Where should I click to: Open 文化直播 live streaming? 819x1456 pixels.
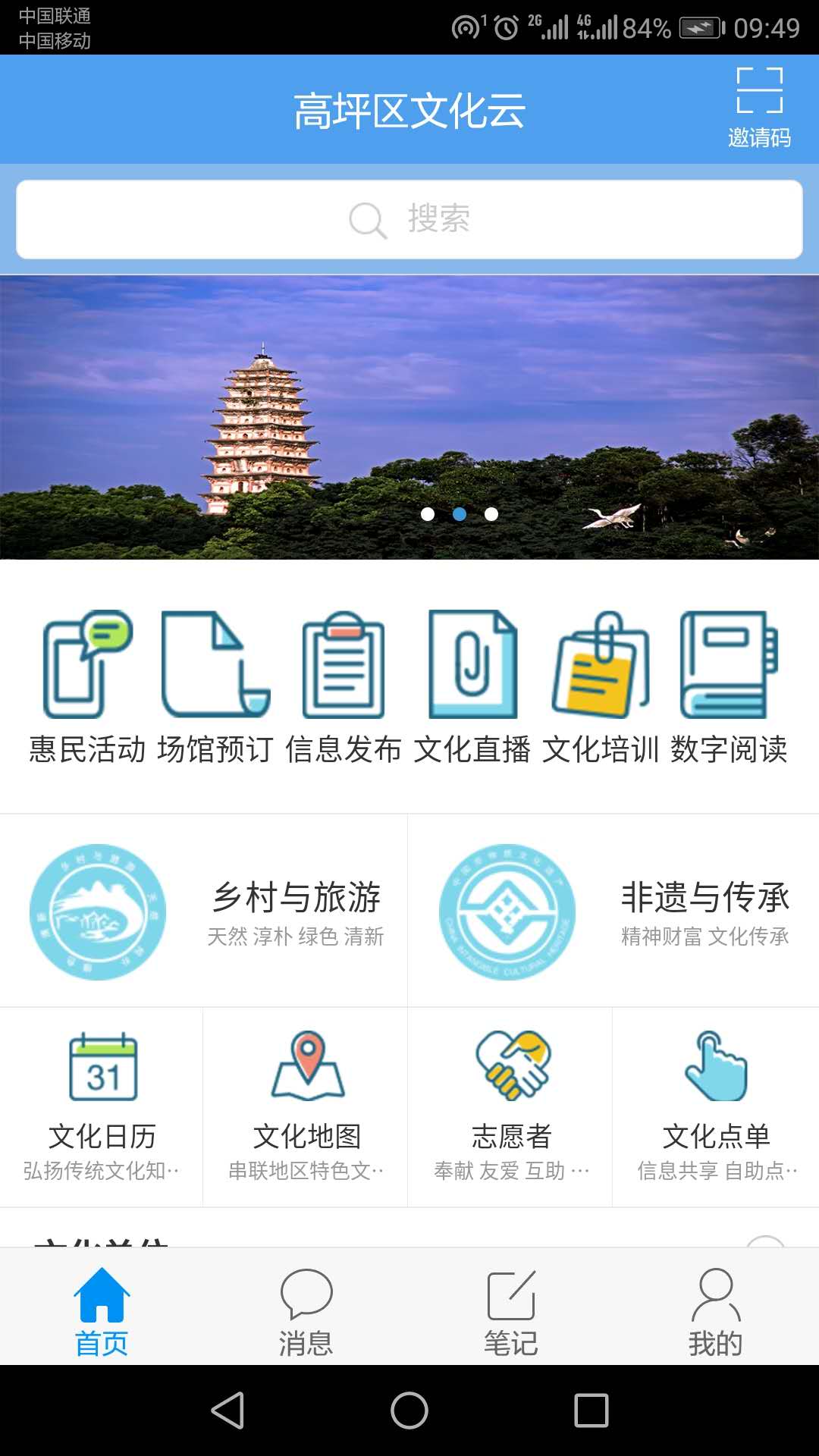click(x=472, y=686)
